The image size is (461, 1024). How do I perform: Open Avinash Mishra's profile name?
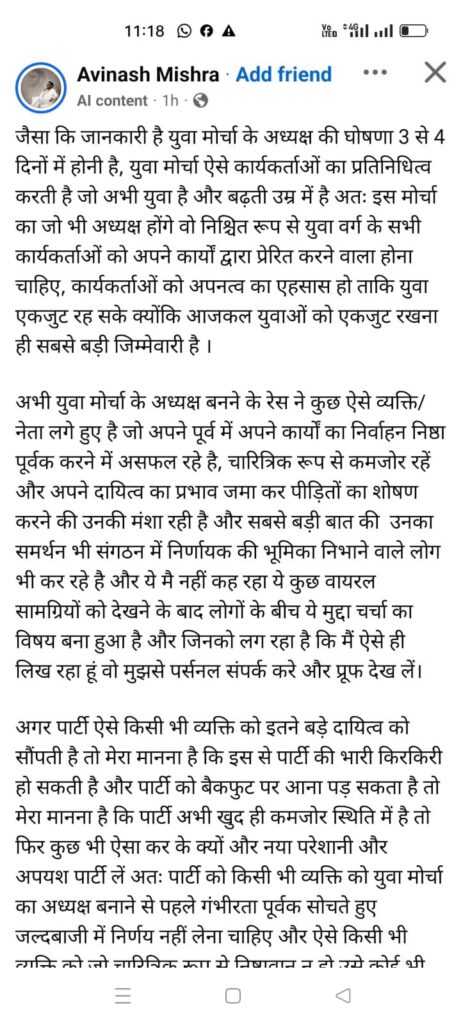point(148,75)
